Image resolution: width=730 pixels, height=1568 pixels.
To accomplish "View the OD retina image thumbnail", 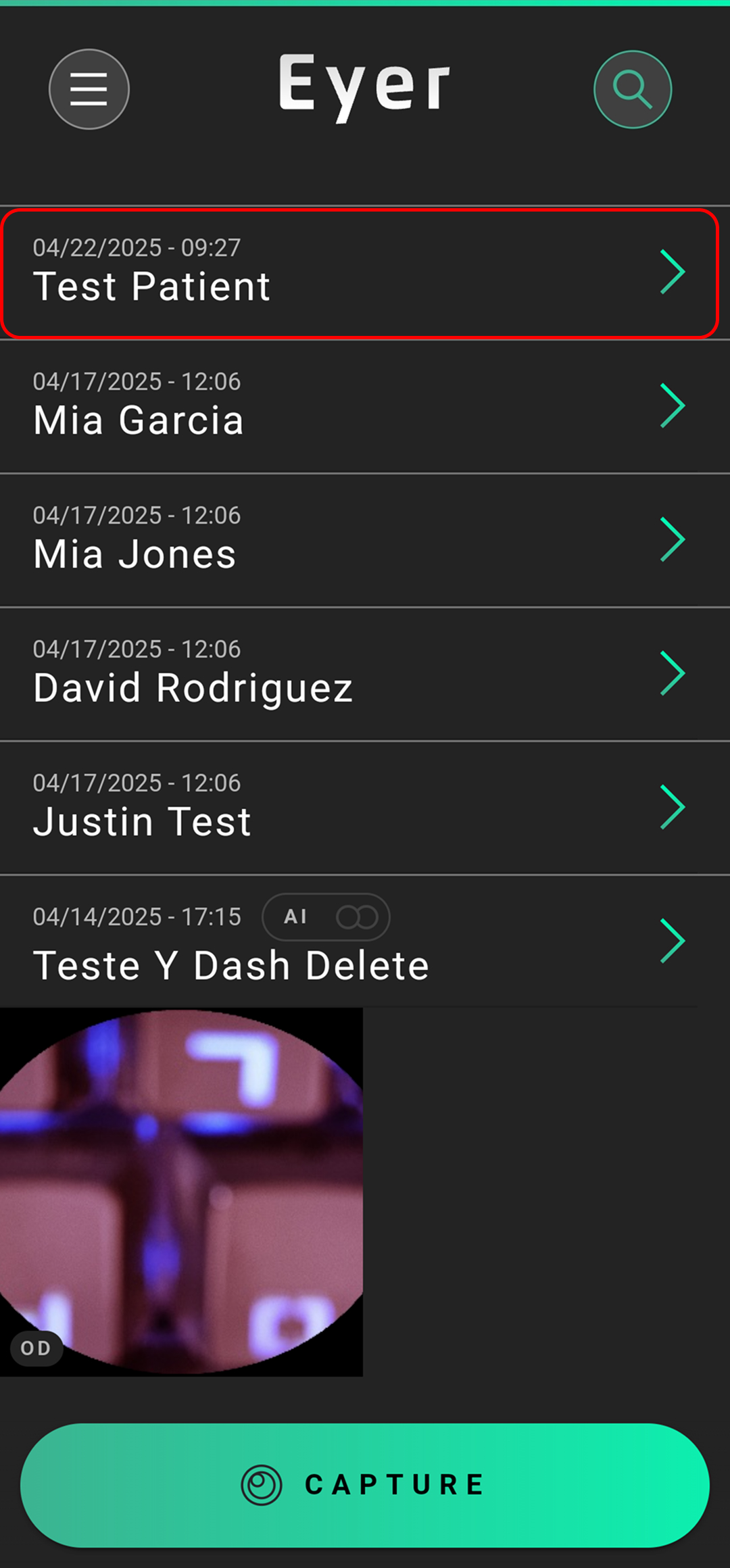I will (x=181, y=1192).
